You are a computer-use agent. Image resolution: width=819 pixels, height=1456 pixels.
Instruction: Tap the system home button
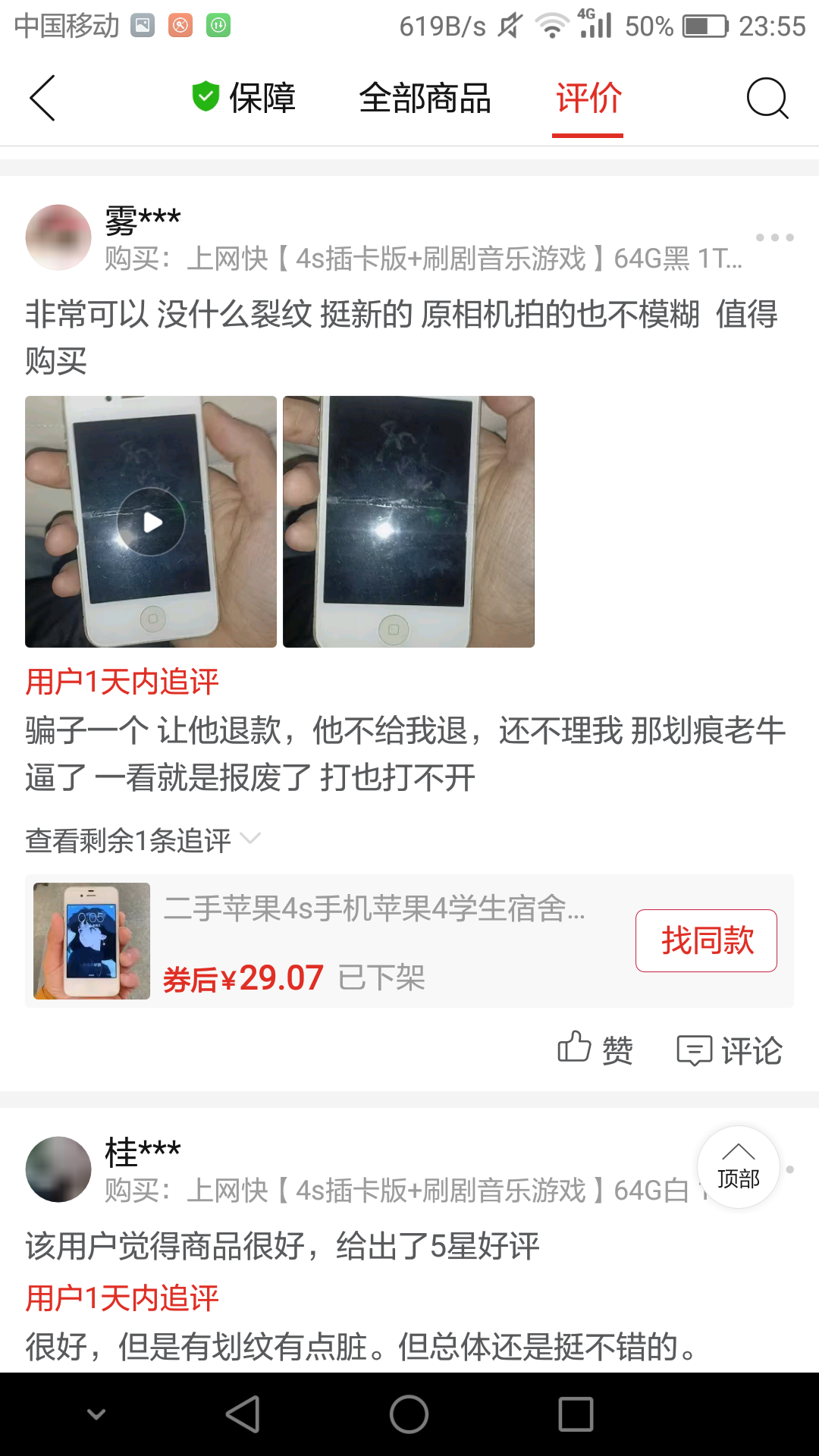click(x=409, y=1414)
